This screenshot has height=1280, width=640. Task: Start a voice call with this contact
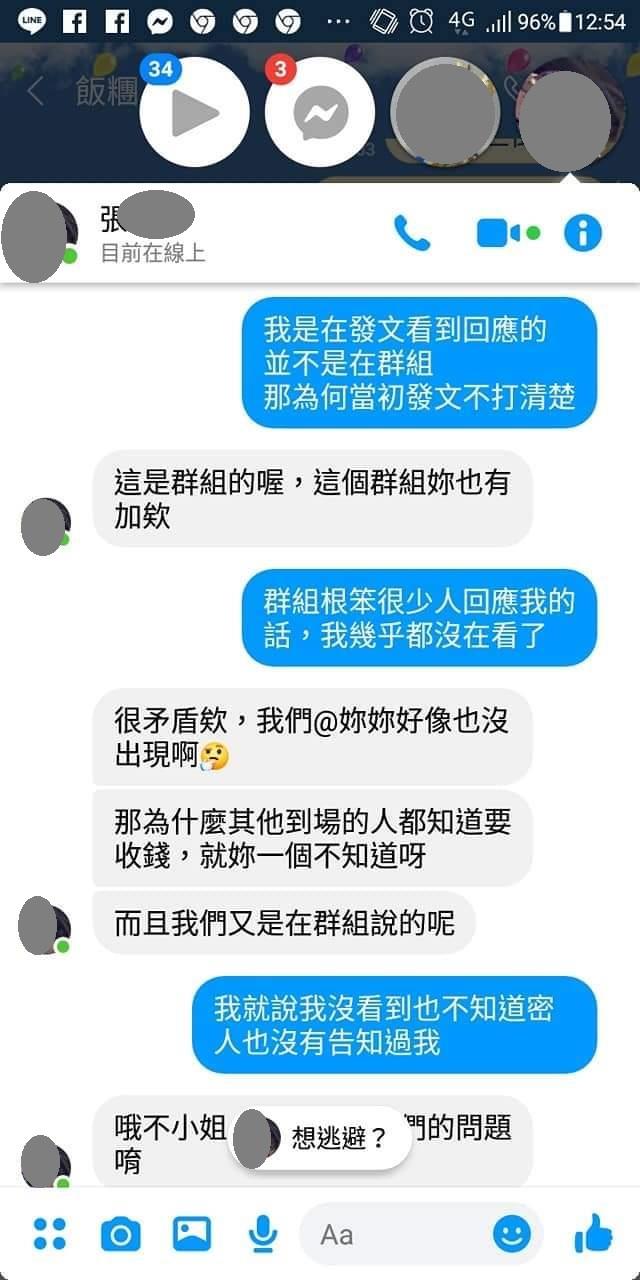click(x=412, y=233)
